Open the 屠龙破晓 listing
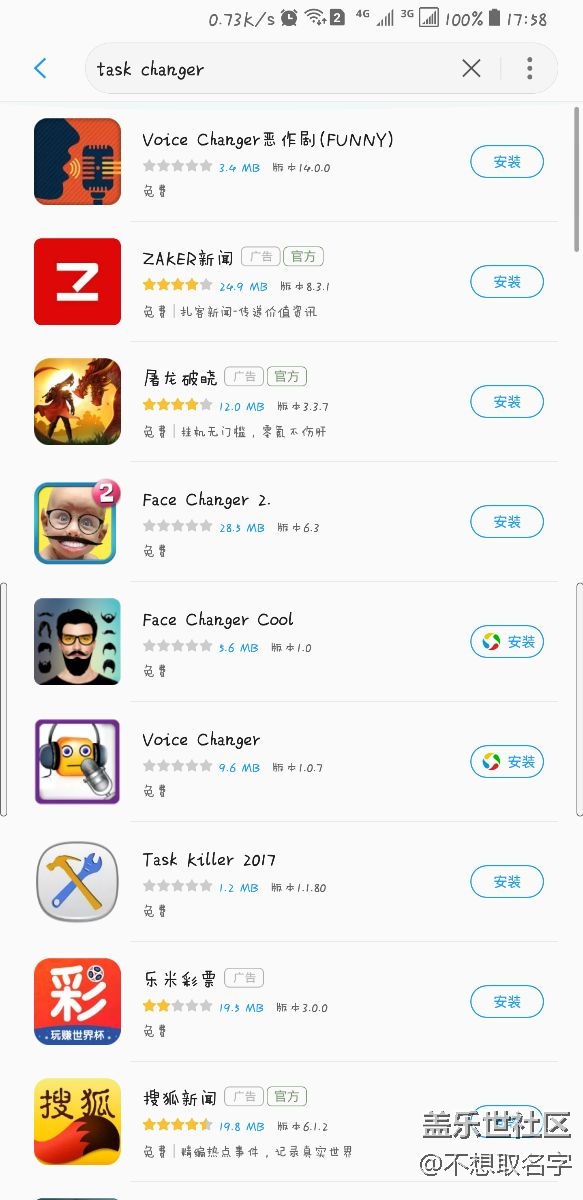 [x=291, y=402]
